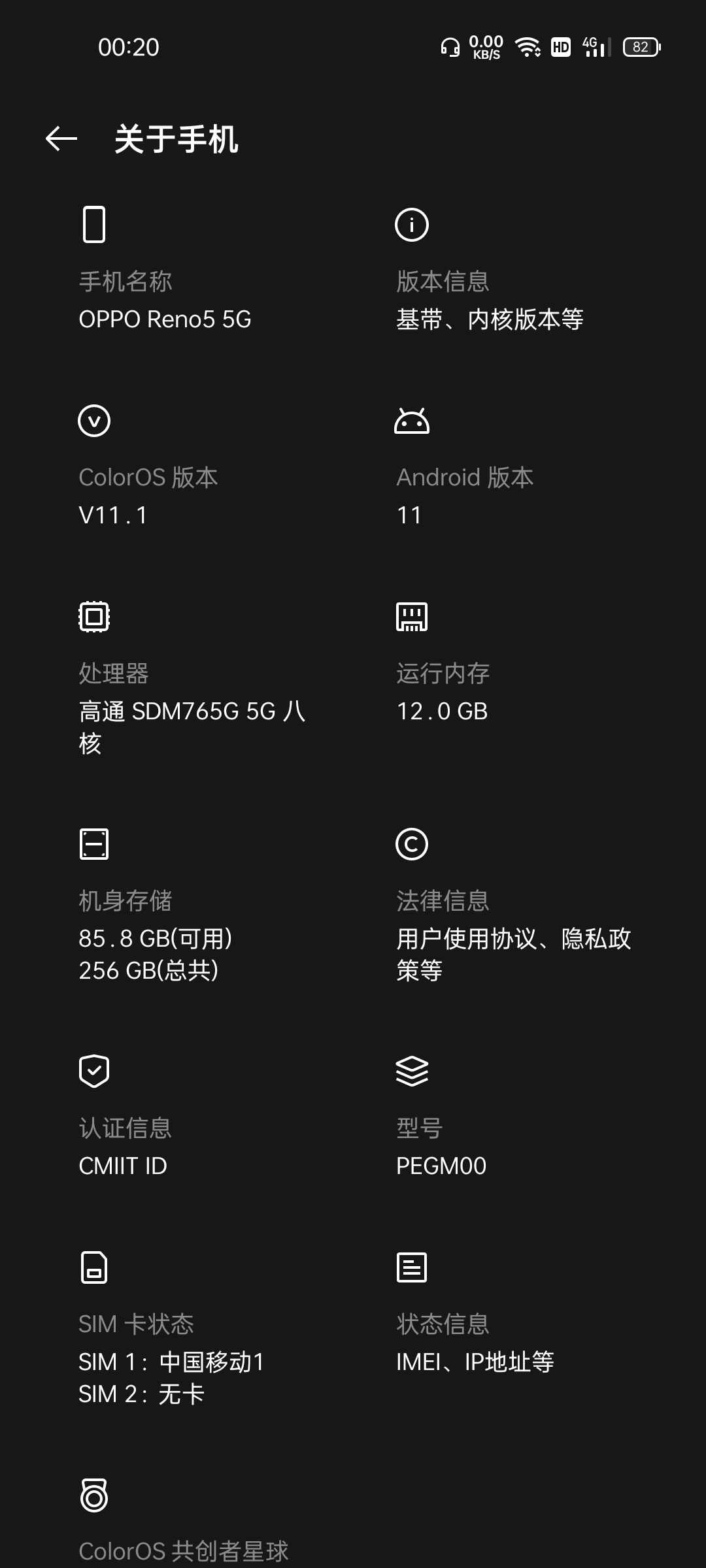Screen dimensions: 706x1568
Task: Tap the copyright icon for 法律信息
Action: click(x=412, y=844)
